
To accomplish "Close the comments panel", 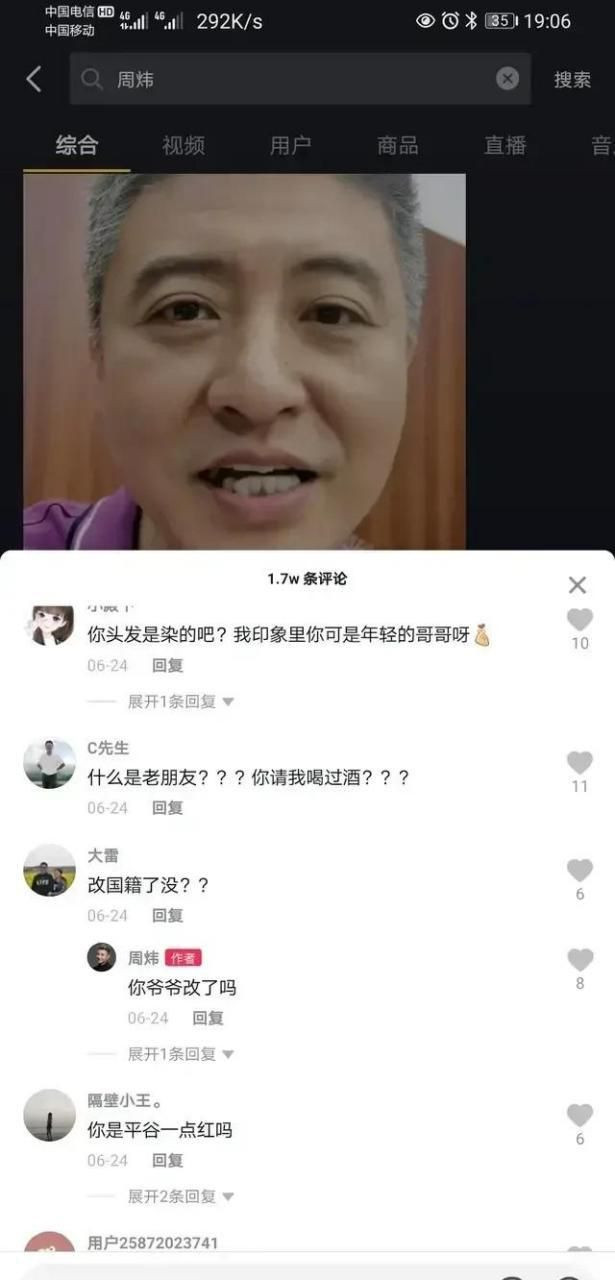I will click(x=577, y=585).
